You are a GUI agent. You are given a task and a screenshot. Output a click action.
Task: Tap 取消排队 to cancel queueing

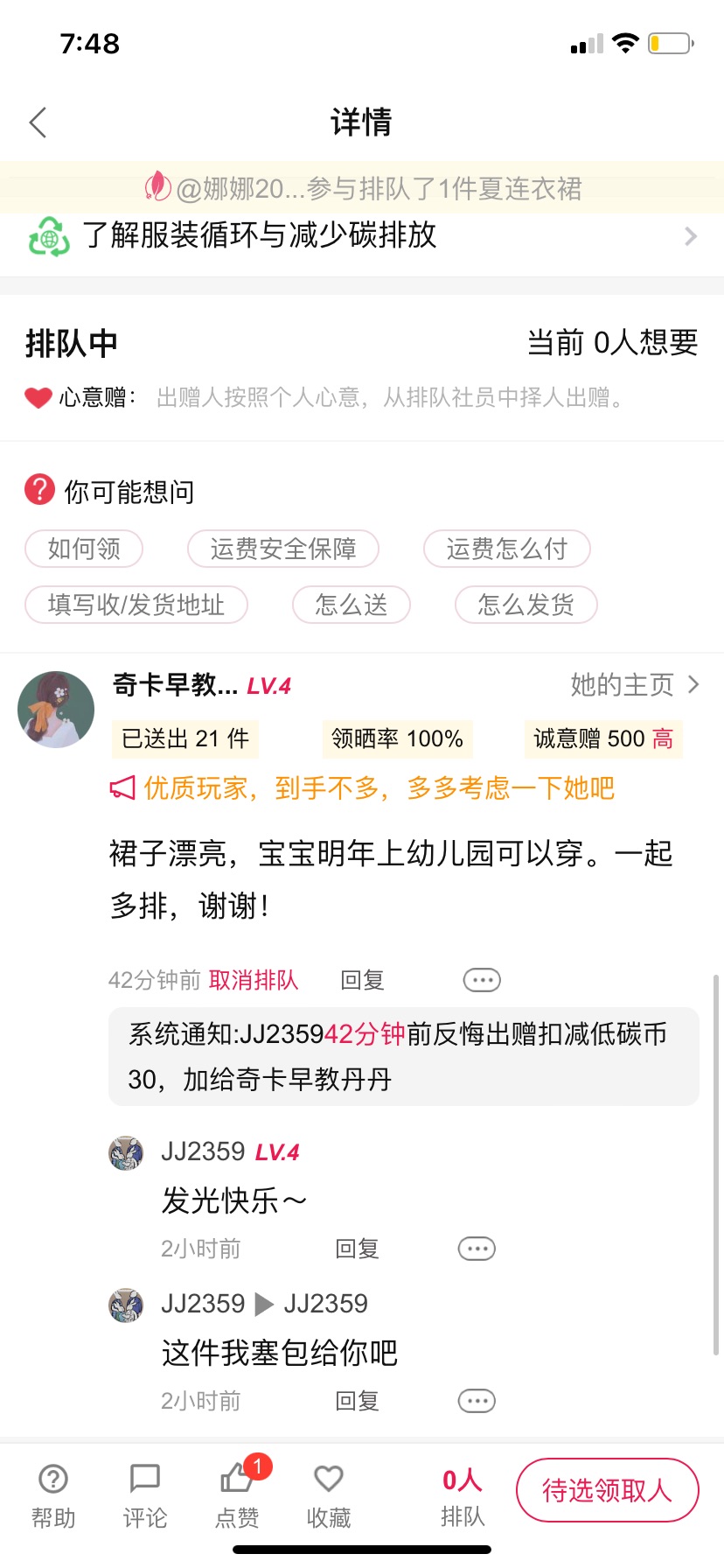pyautogui.click(x=254, y=980)
